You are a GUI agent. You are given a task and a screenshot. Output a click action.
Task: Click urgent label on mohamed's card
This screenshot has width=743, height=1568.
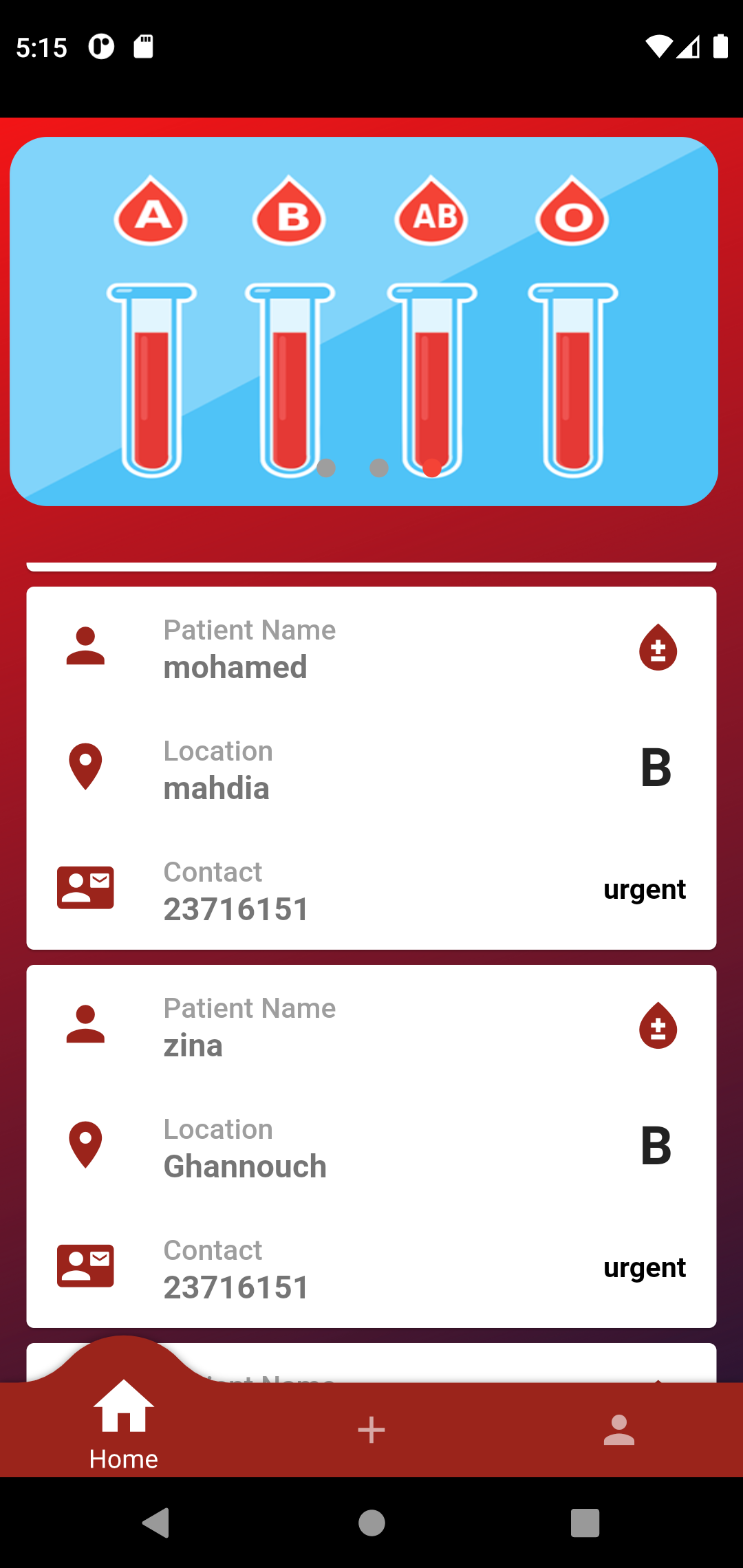pos(645,889)
